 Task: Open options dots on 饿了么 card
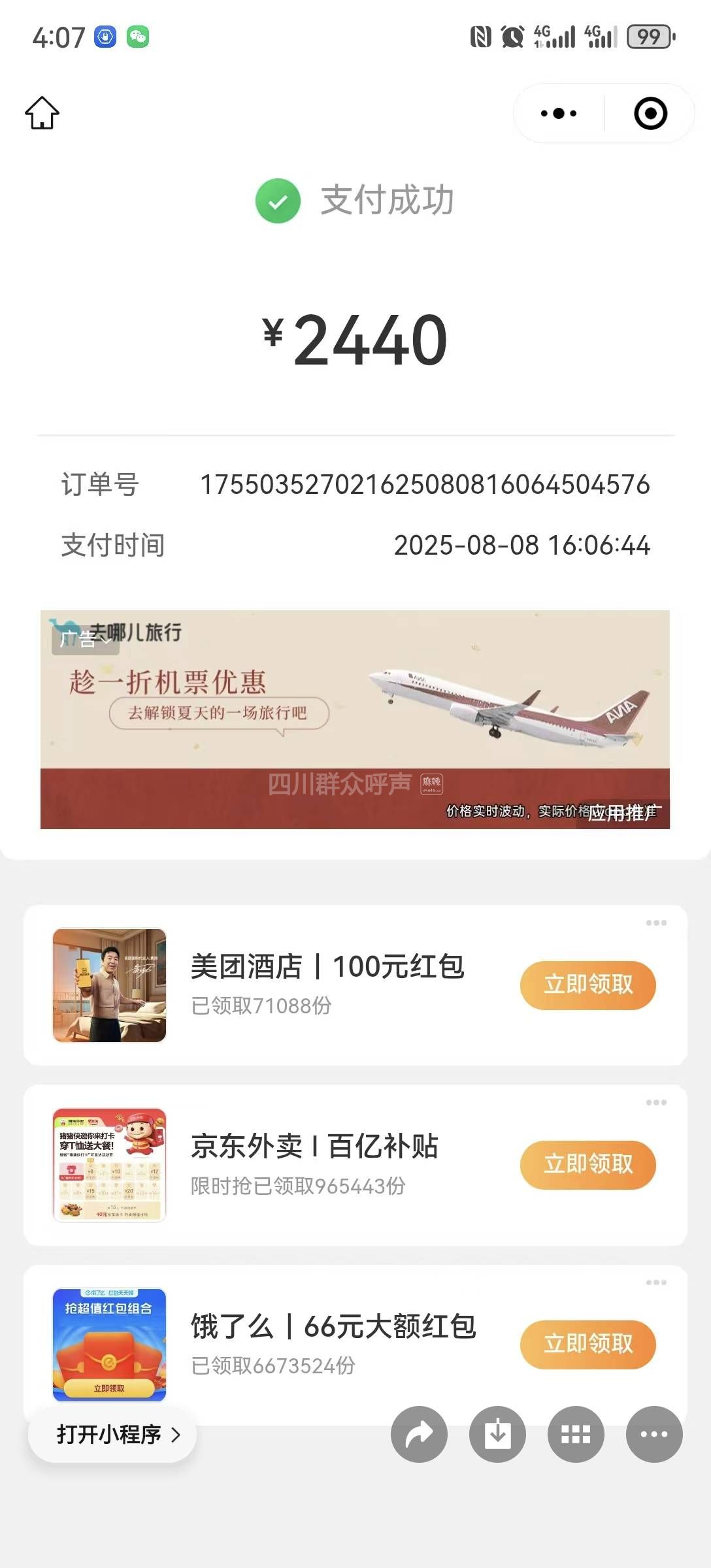pos(656,1282)
